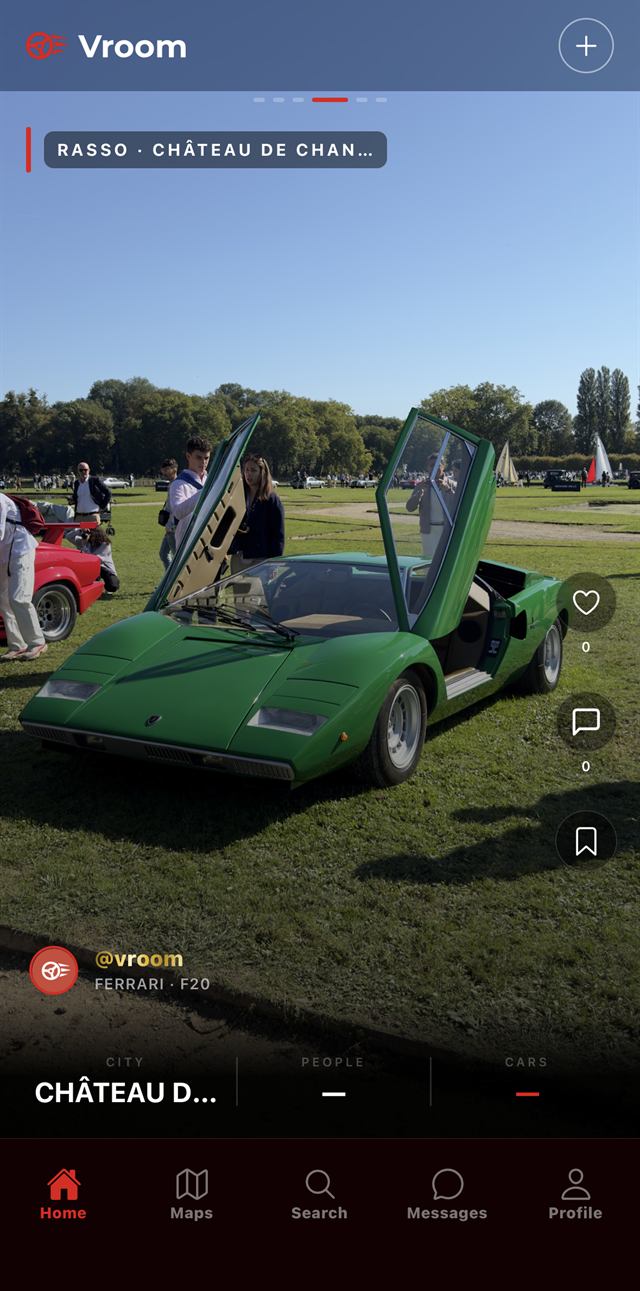Open the @vroom profile

(139, 959)
